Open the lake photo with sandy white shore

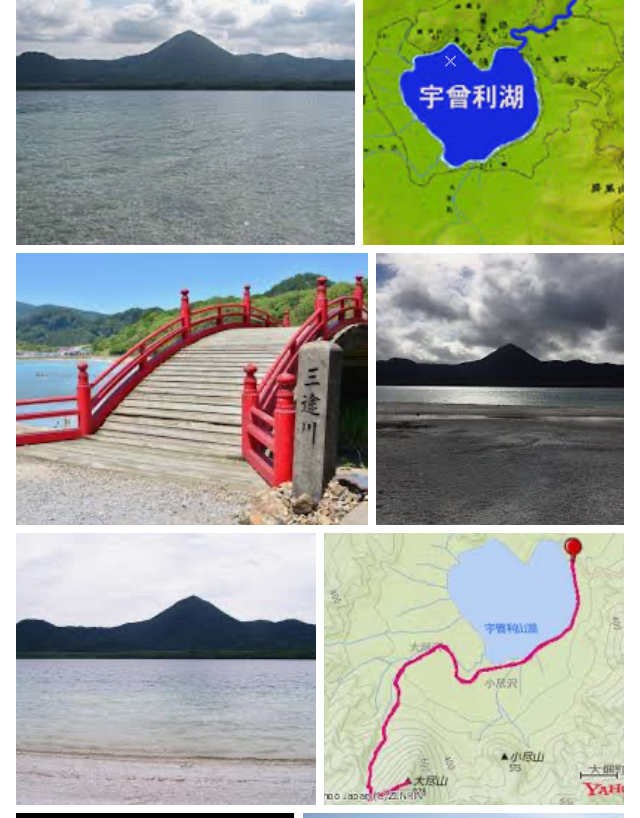point(166,668)
